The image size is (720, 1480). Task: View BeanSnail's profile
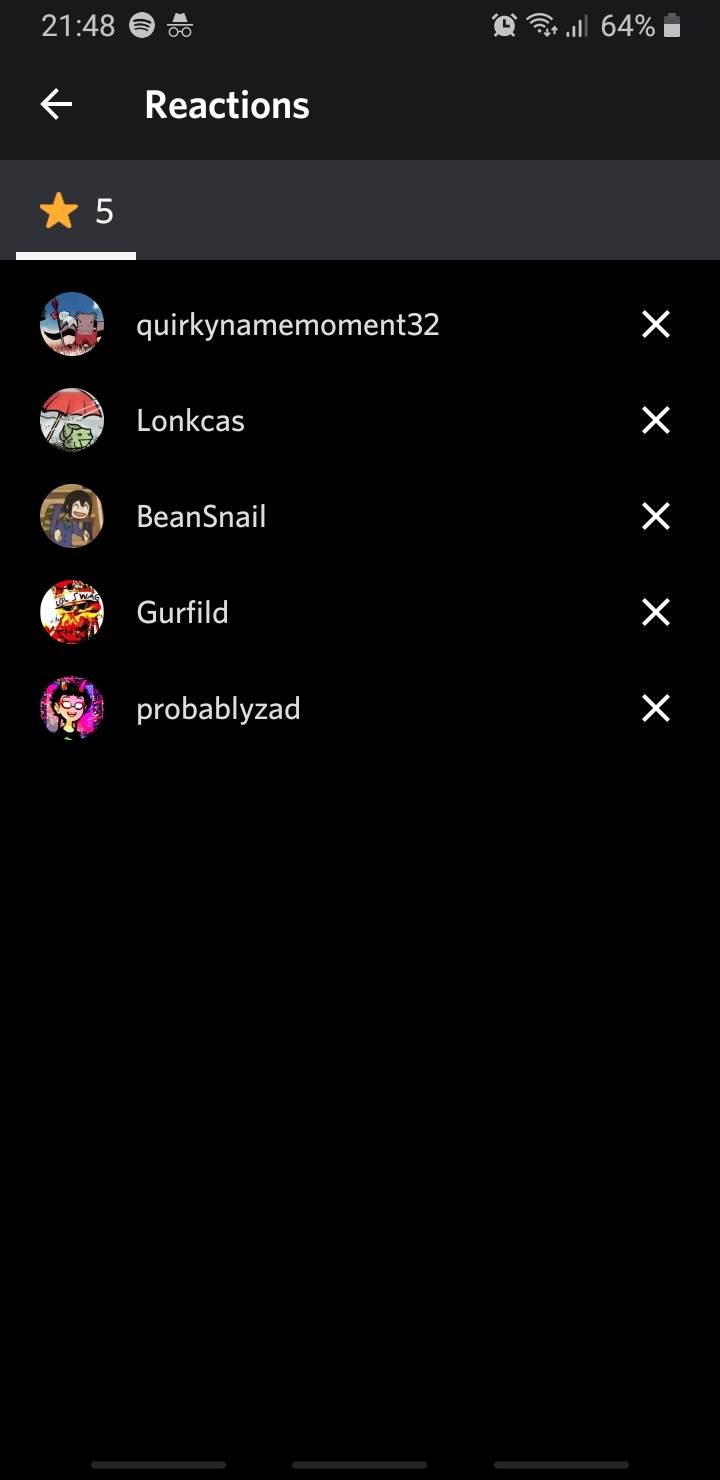point(201,516)
